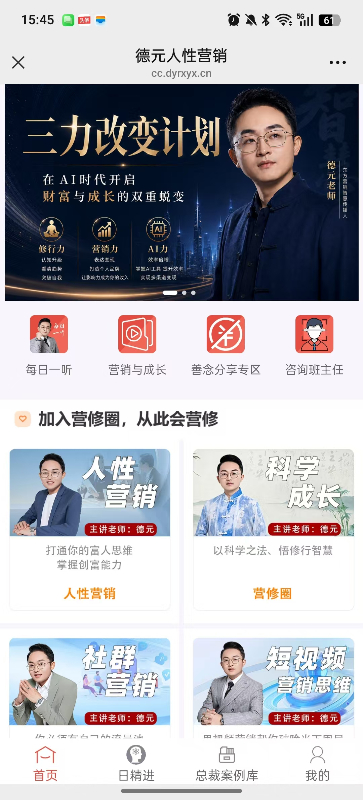Switch to the 总裁案例库 tab
The image size is (363, 800).
point(227,764)
